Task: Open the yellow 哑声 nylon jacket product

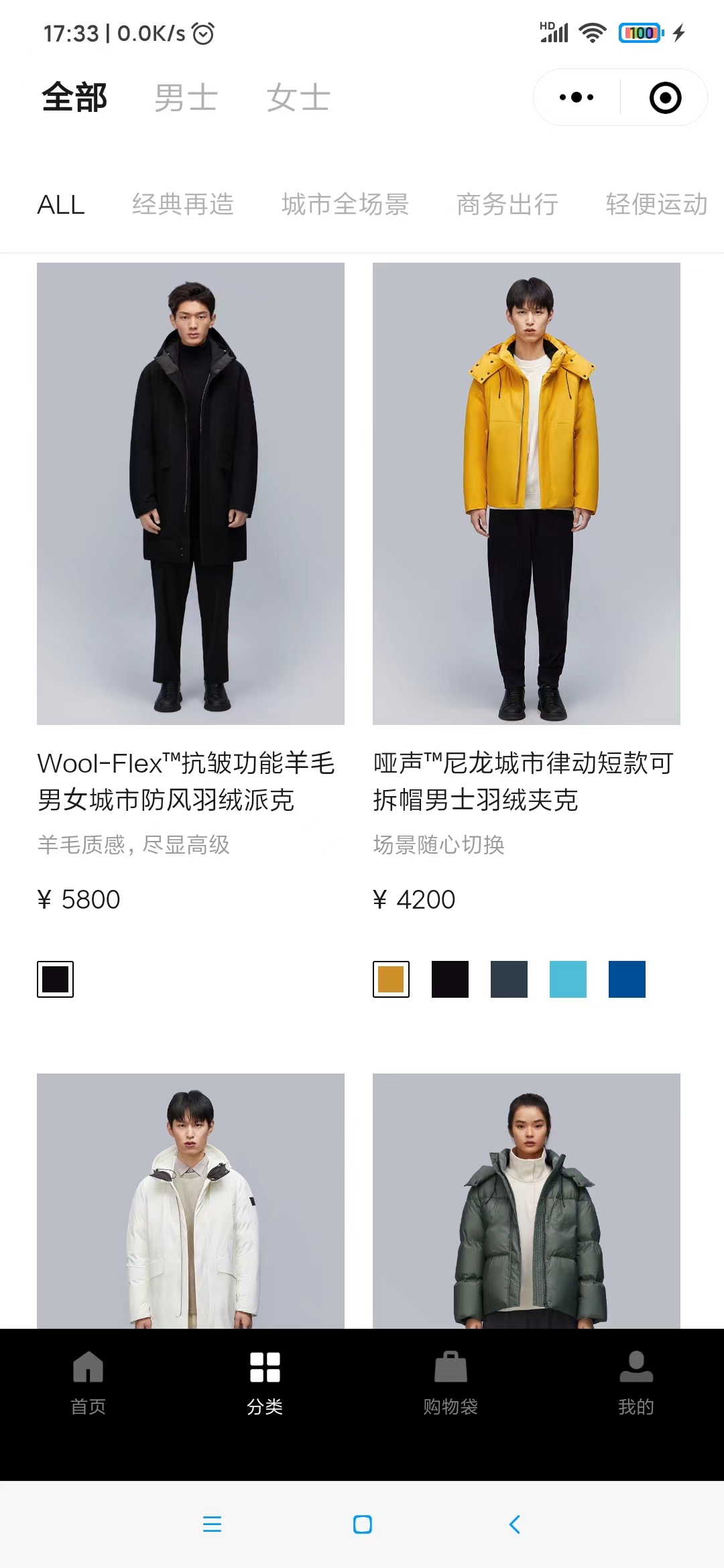Action: point(526,494)
